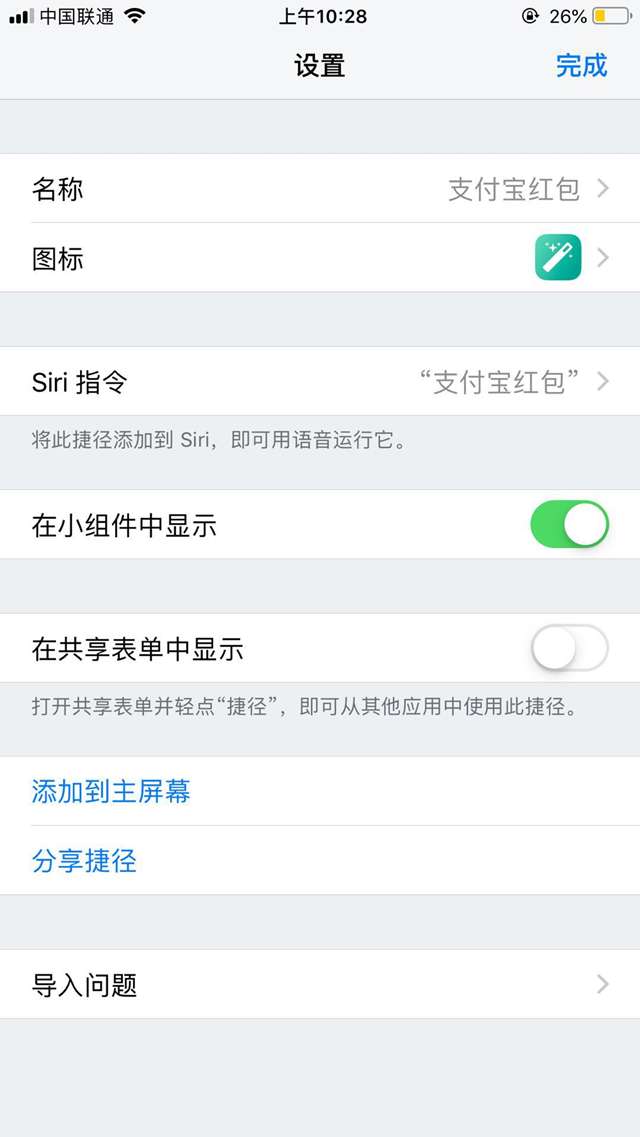Screen dimensions: 640x1137
Task: Open the 图标 row to change icon
Action: click(x=320, y=258)
